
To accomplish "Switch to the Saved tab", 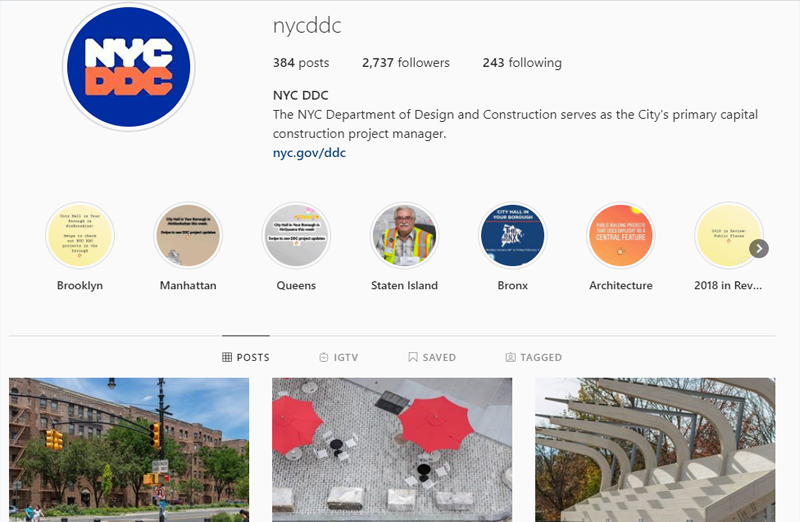I will pyautogui.click(x=432, y=357).
